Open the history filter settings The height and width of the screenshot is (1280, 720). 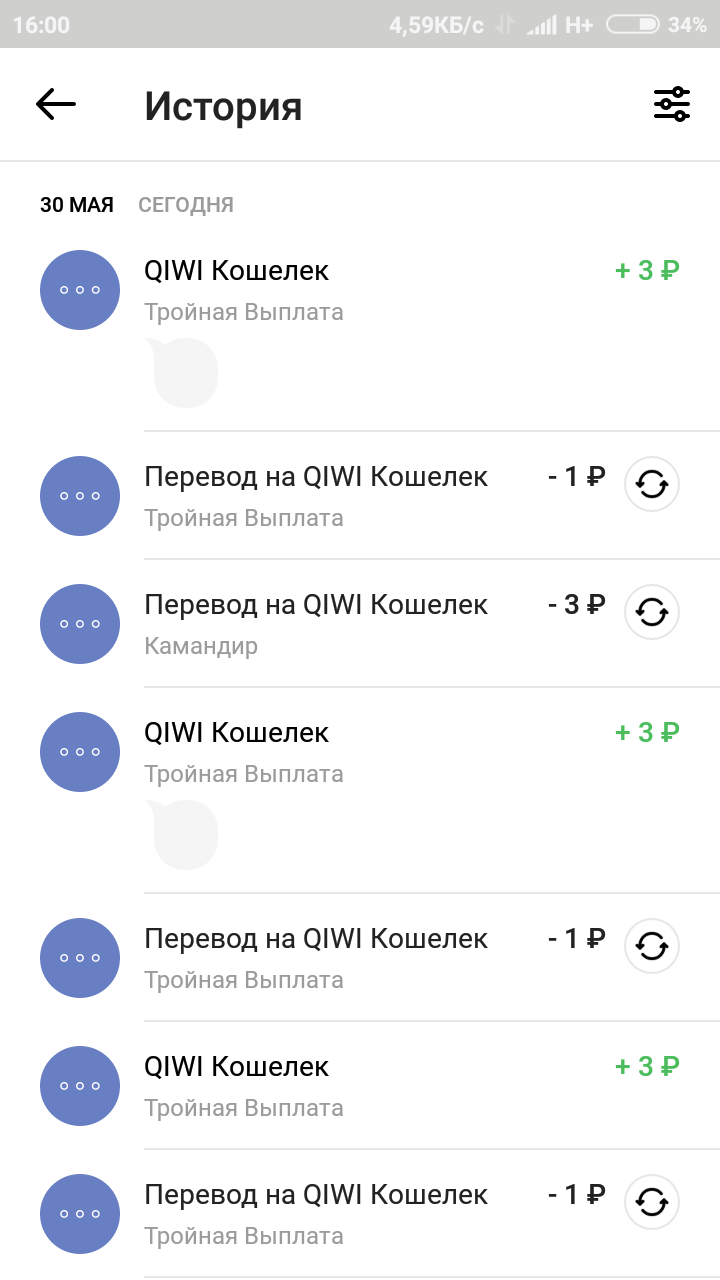coord(672,104)
